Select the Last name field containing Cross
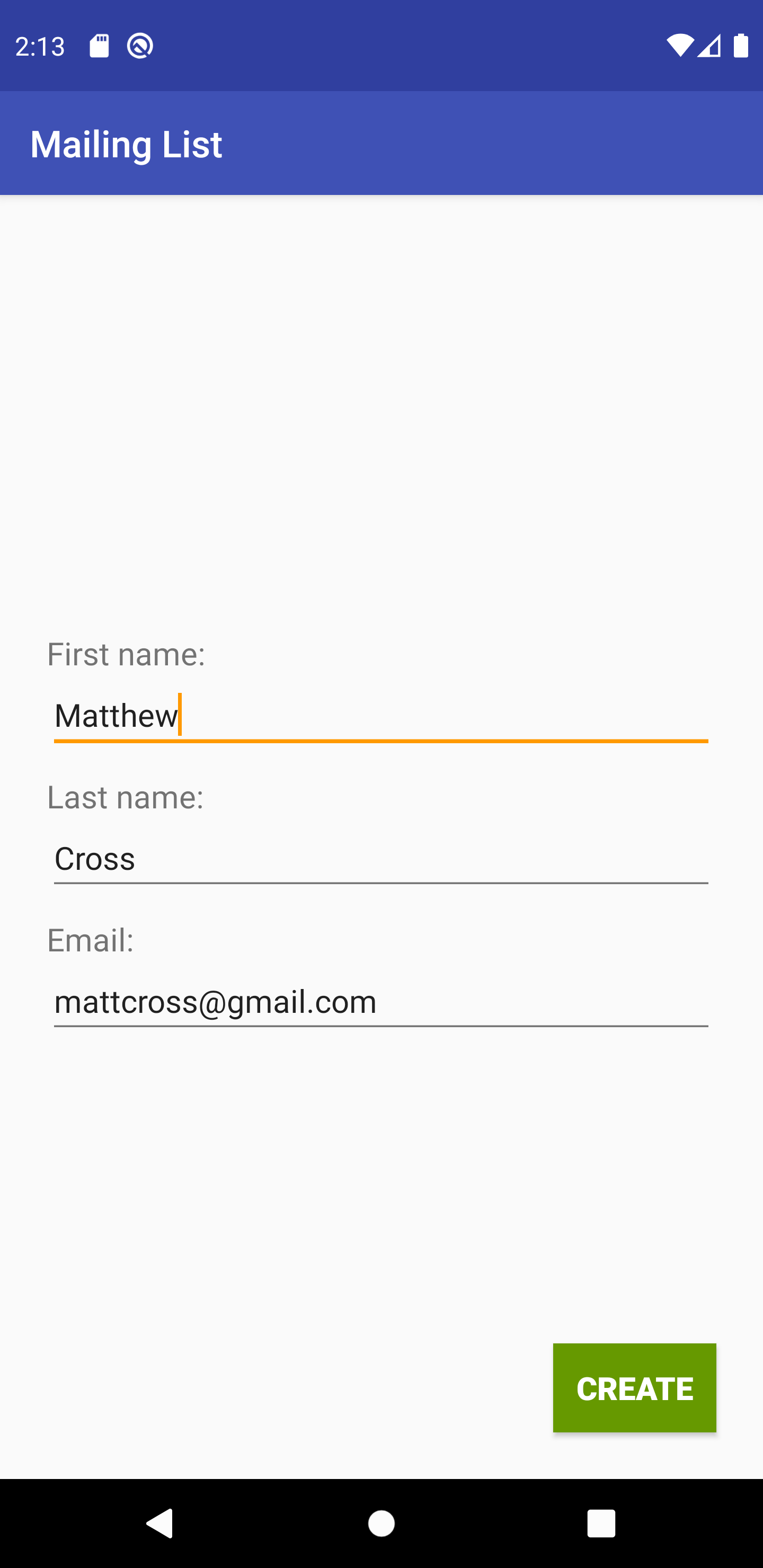This screenshot has width=763, height=1568. 380,858
